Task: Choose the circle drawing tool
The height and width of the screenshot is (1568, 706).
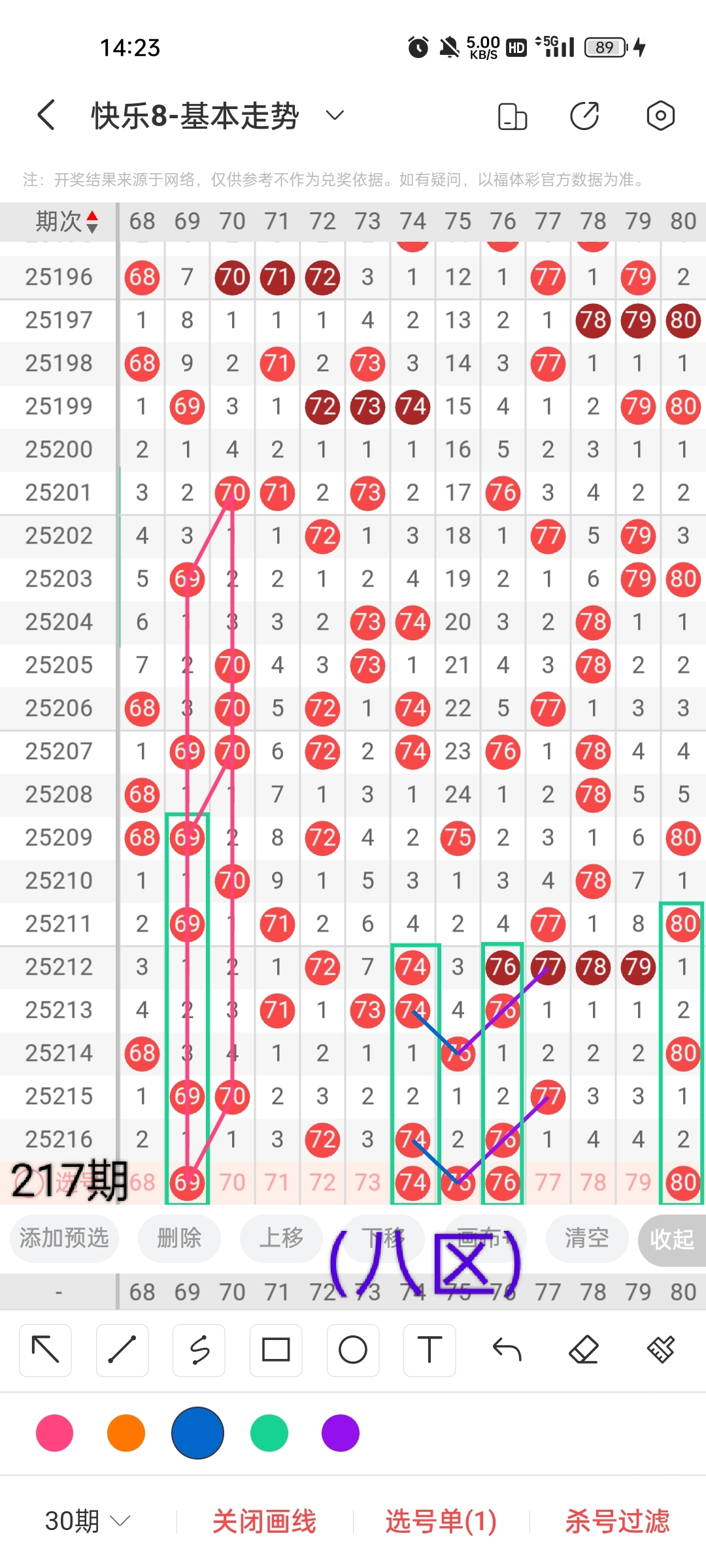Action: click(x=353, y=1350)
